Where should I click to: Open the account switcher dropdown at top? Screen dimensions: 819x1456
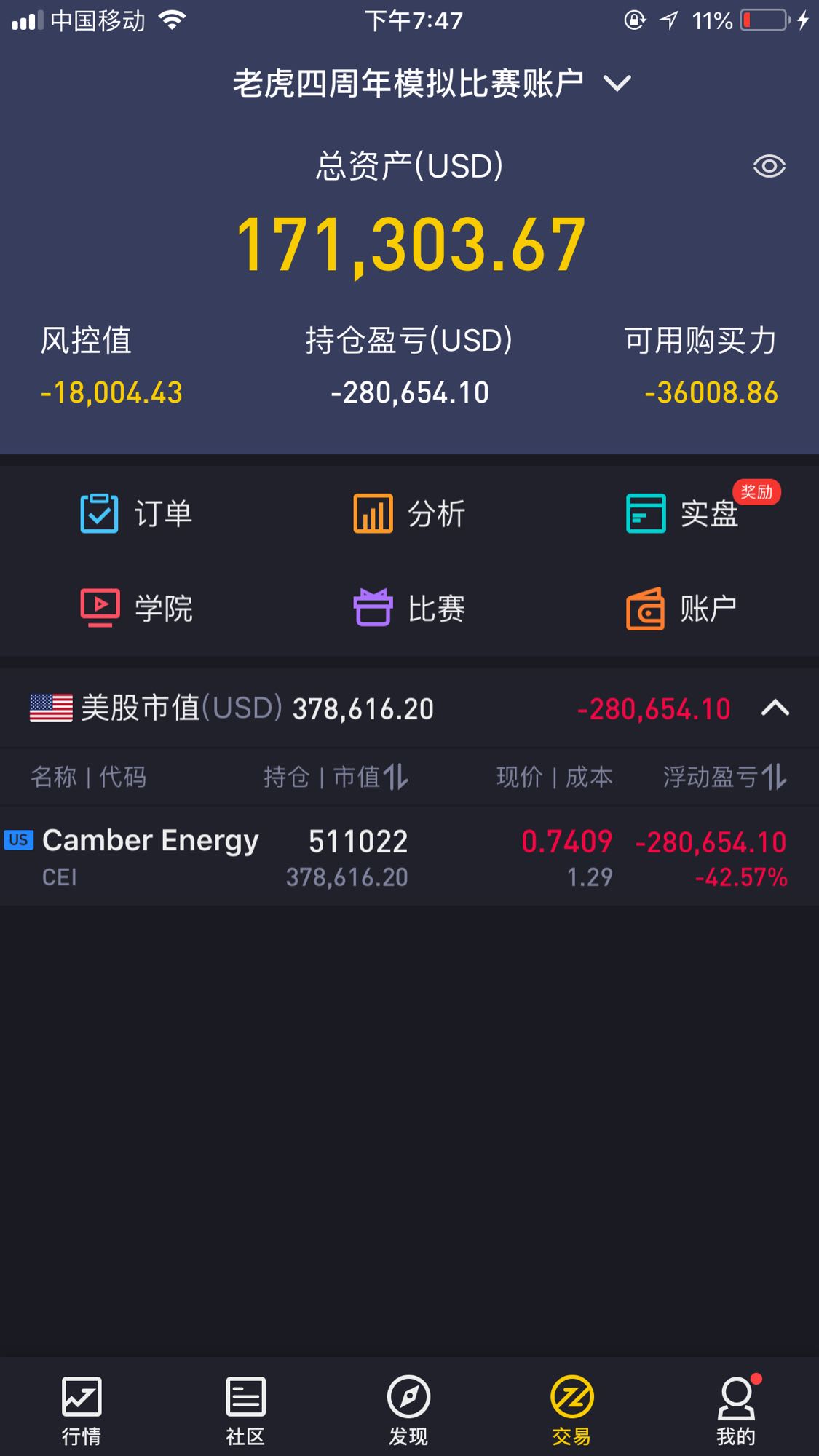tap(431, 84)
